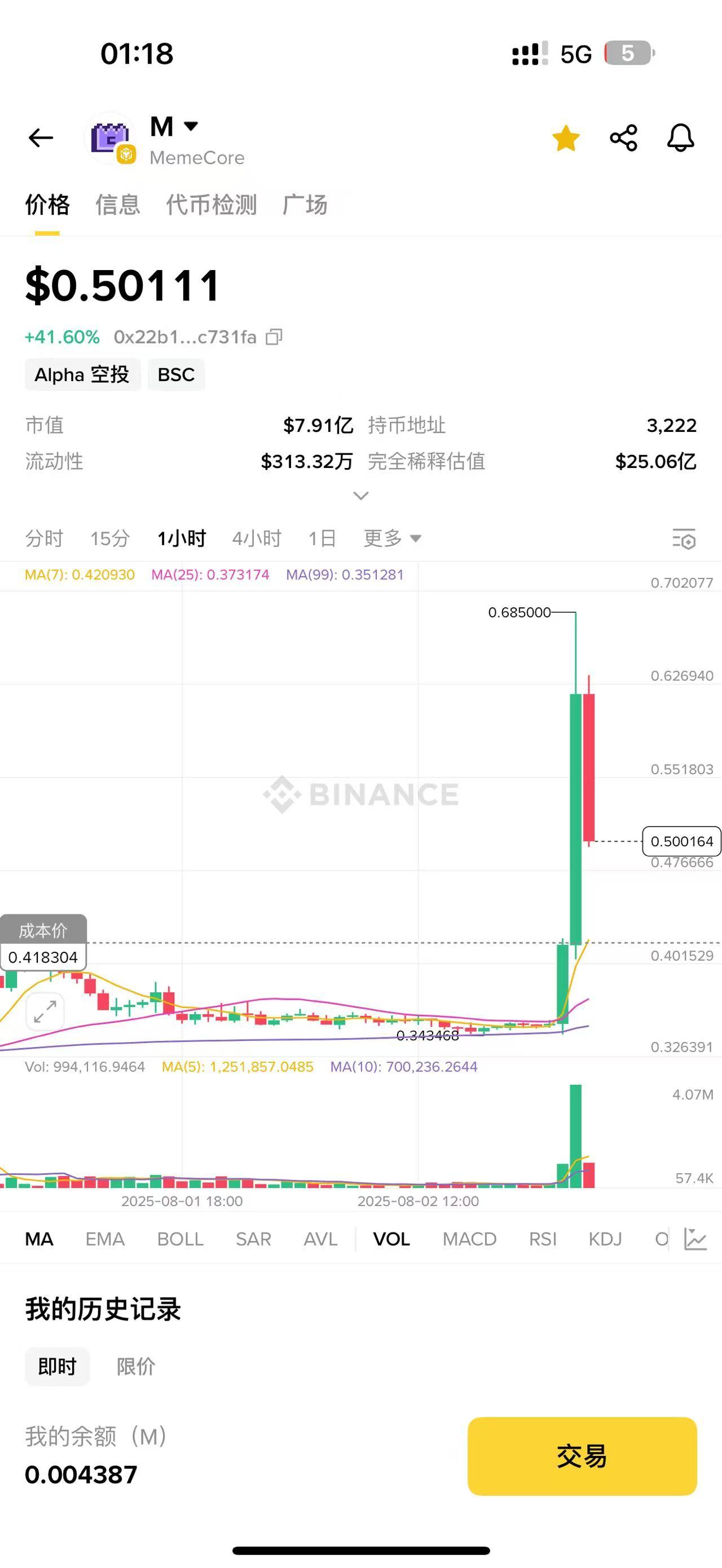Go back using the arrow icon
This screenshot has width=722, height=1568.
(x=41, y=138)
